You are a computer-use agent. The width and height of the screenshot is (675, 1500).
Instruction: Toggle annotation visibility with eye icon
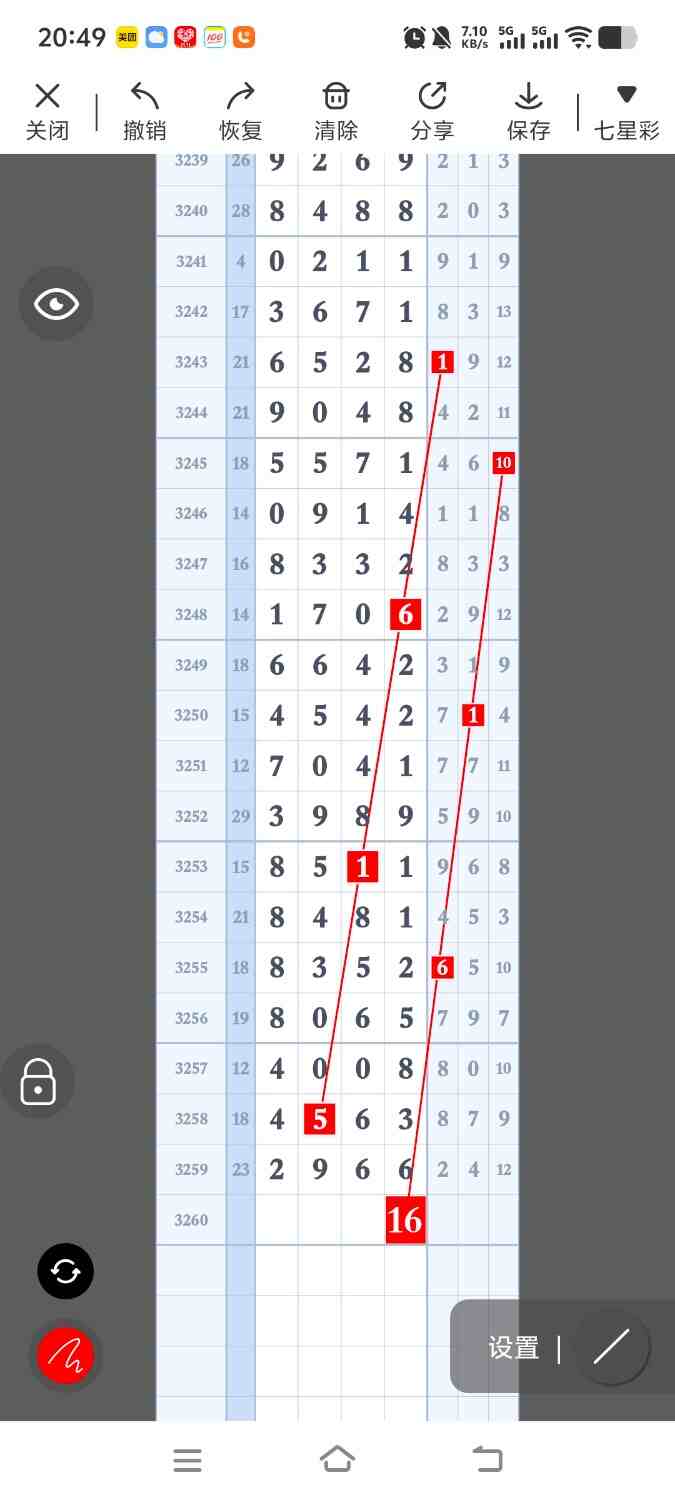click(x=56, y=304)
